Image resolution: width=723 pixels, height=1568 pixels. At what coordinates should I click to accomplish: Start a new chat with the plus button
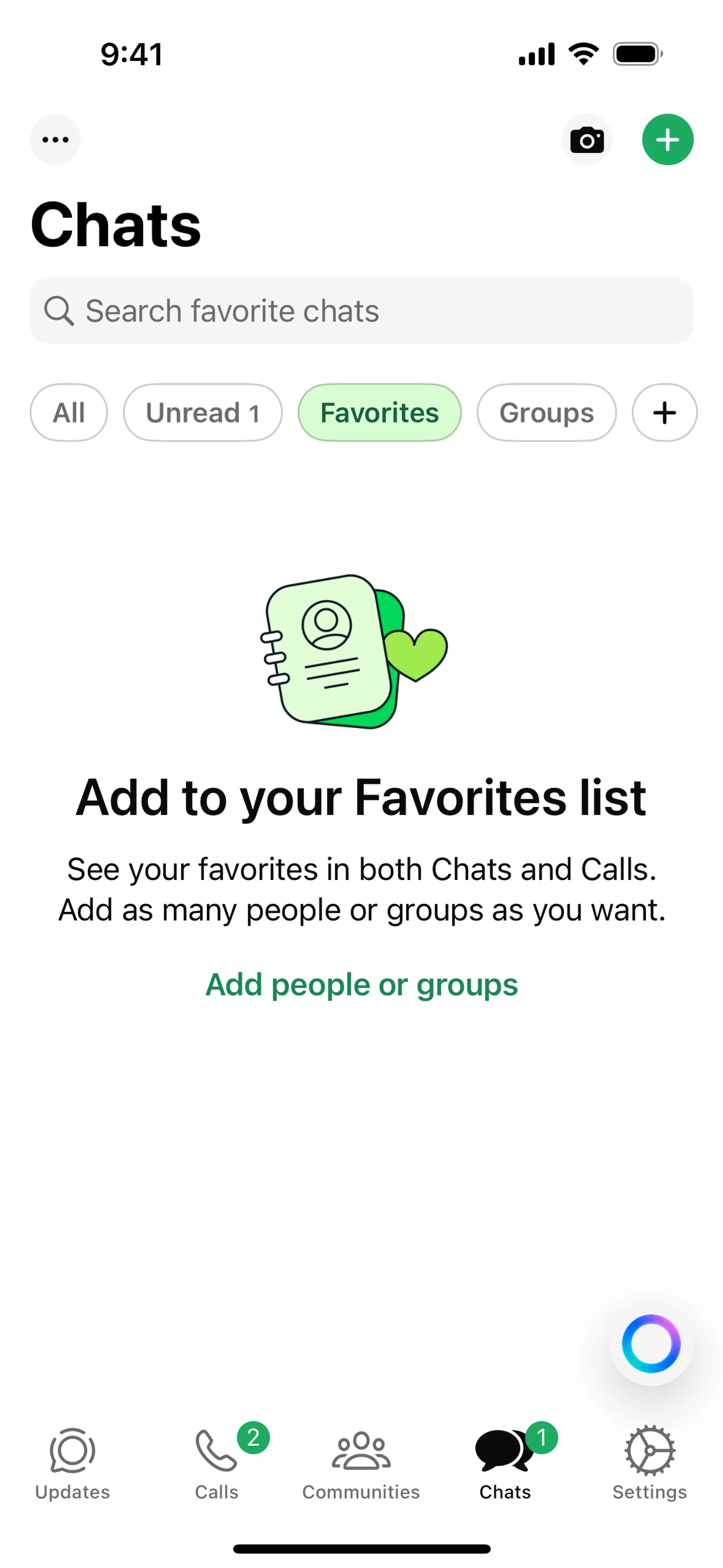[x=668, y=140]
